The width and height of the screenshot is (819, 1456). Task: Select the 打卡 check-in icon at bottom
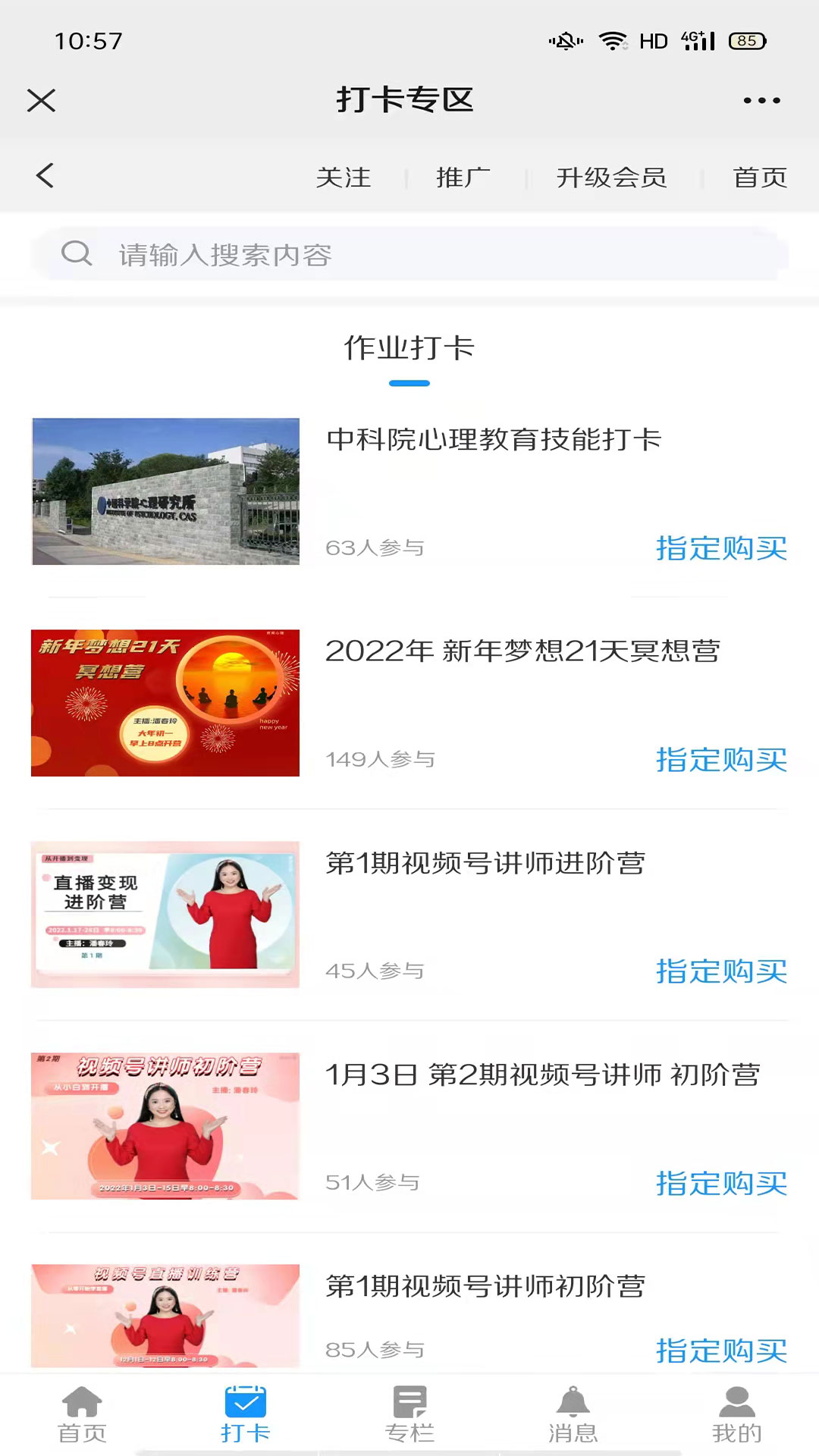244,1412
